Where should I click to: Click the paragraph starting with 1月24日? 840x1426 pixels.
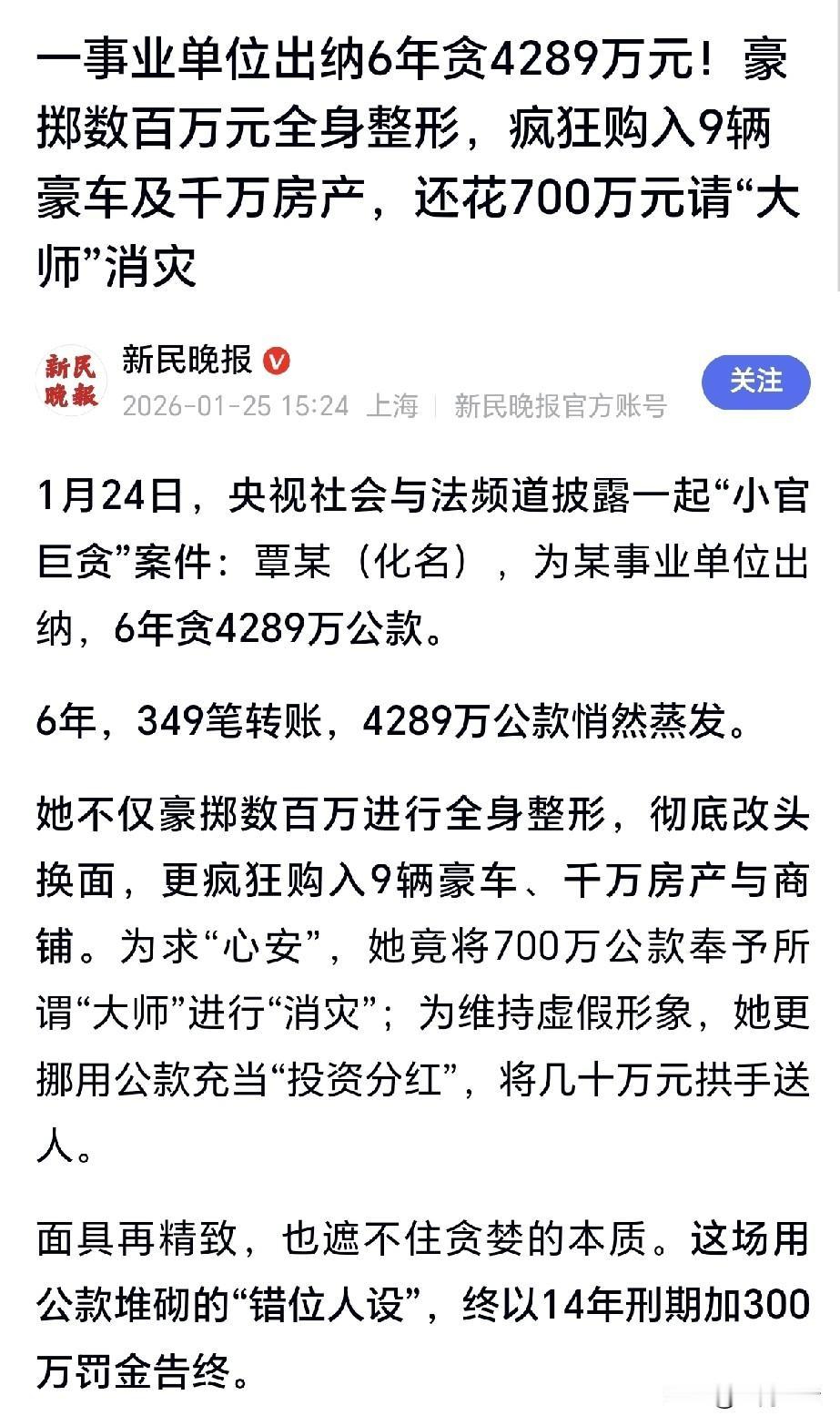(x=419, y=554)
